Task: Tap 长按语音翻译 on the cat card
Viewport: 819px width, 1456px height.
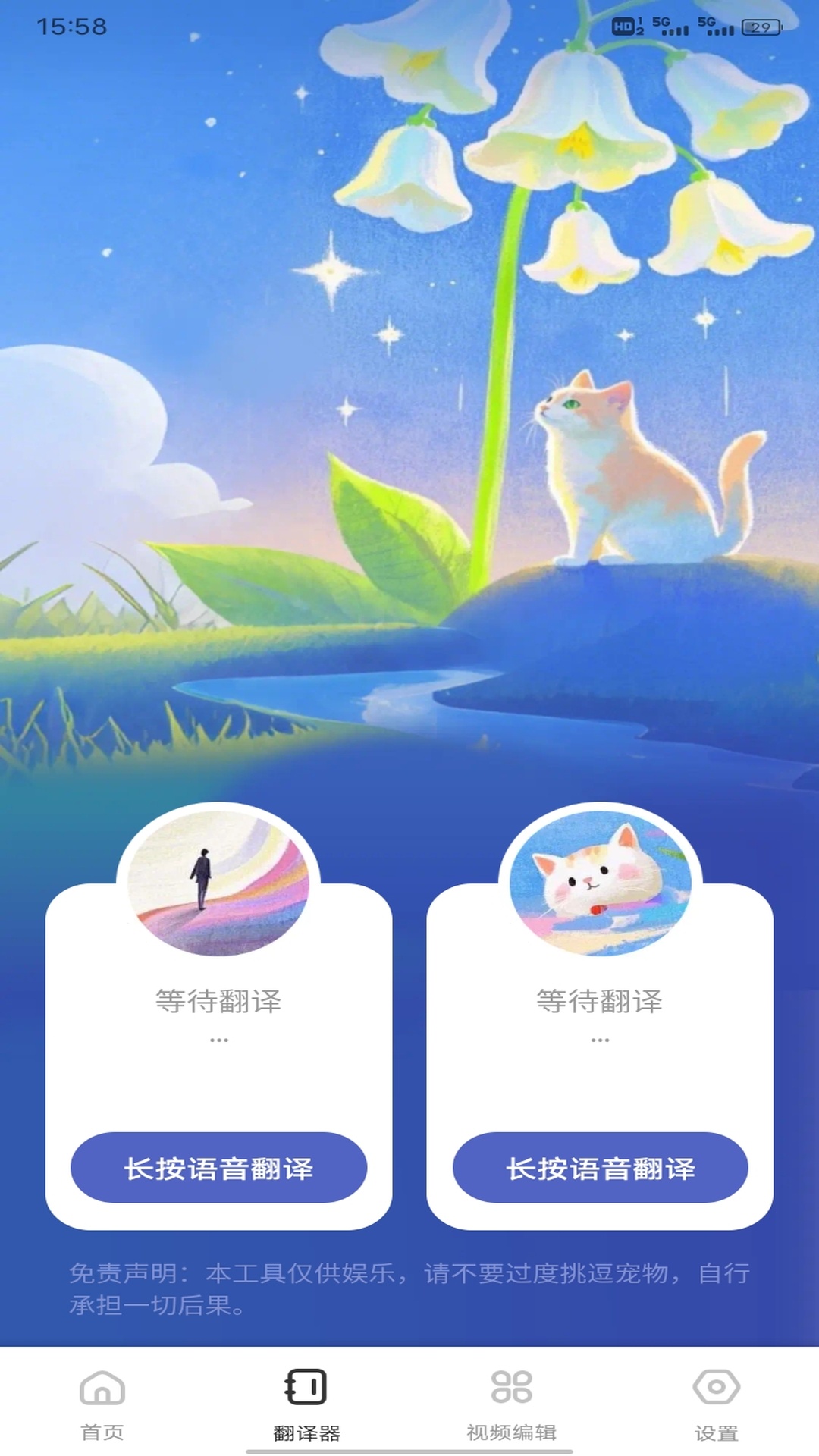Action: 600,1167
